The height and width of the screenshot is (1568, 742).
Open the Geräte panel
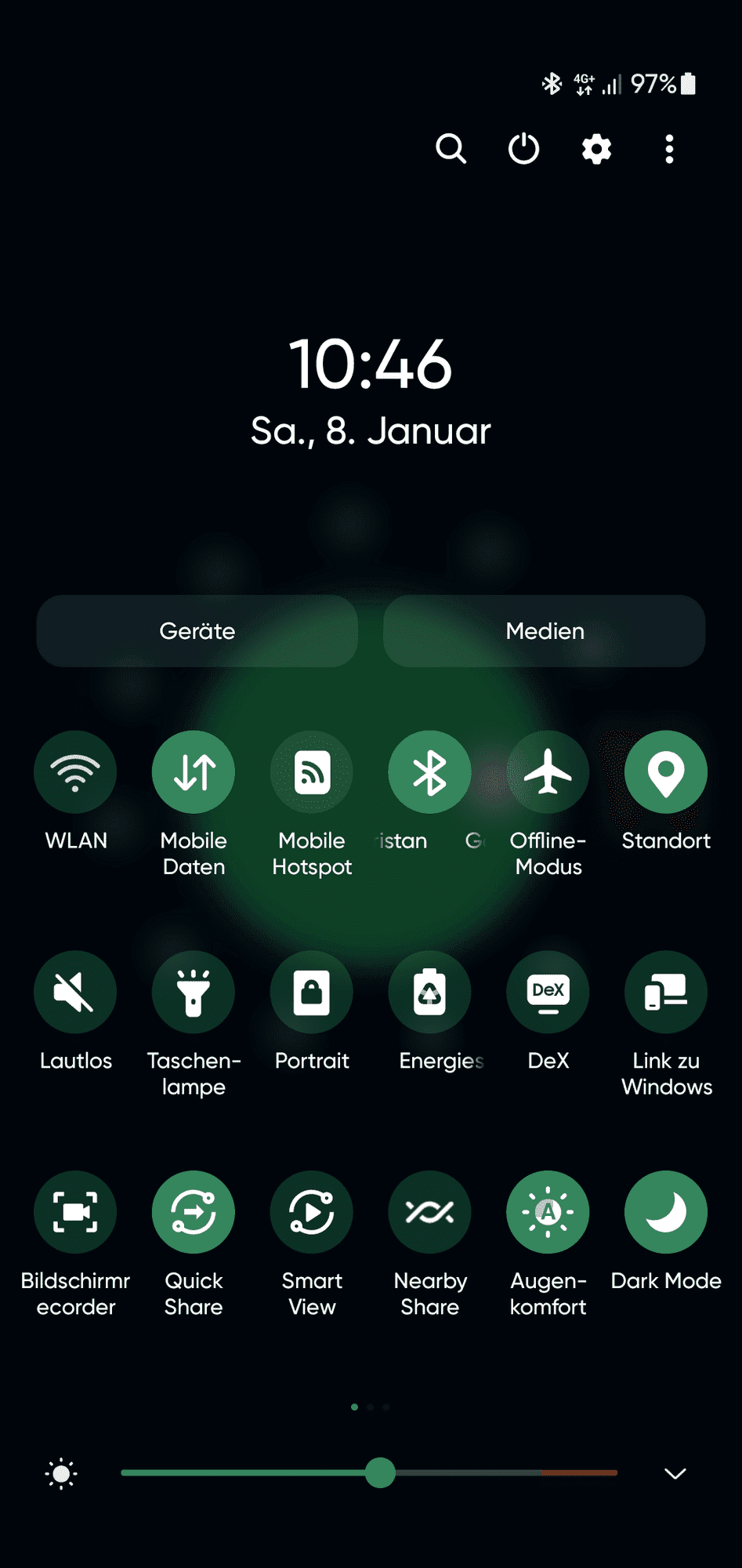coord(197,631)
